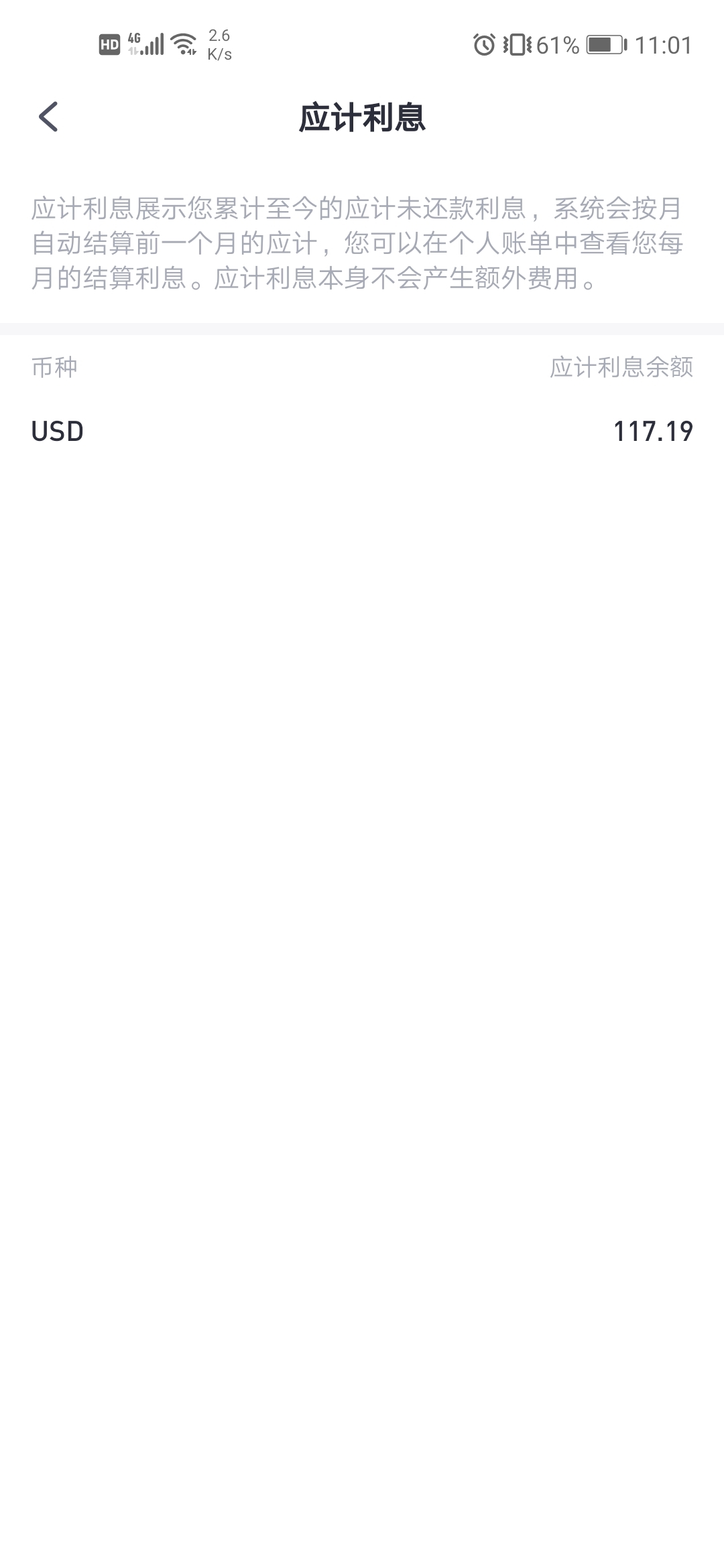The image size is (724, 1568).
Task: Go back from the 应计利息 page
Action: pos(48,117)
